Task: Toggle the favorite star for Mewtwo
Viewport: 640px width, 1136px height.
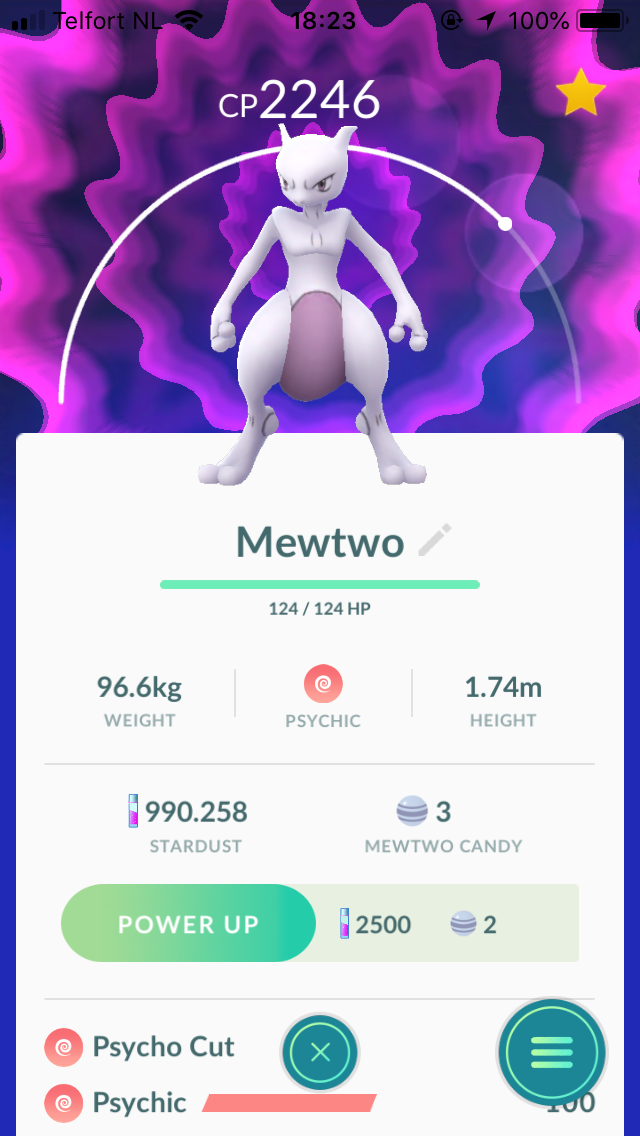Action: coord(581,91)
